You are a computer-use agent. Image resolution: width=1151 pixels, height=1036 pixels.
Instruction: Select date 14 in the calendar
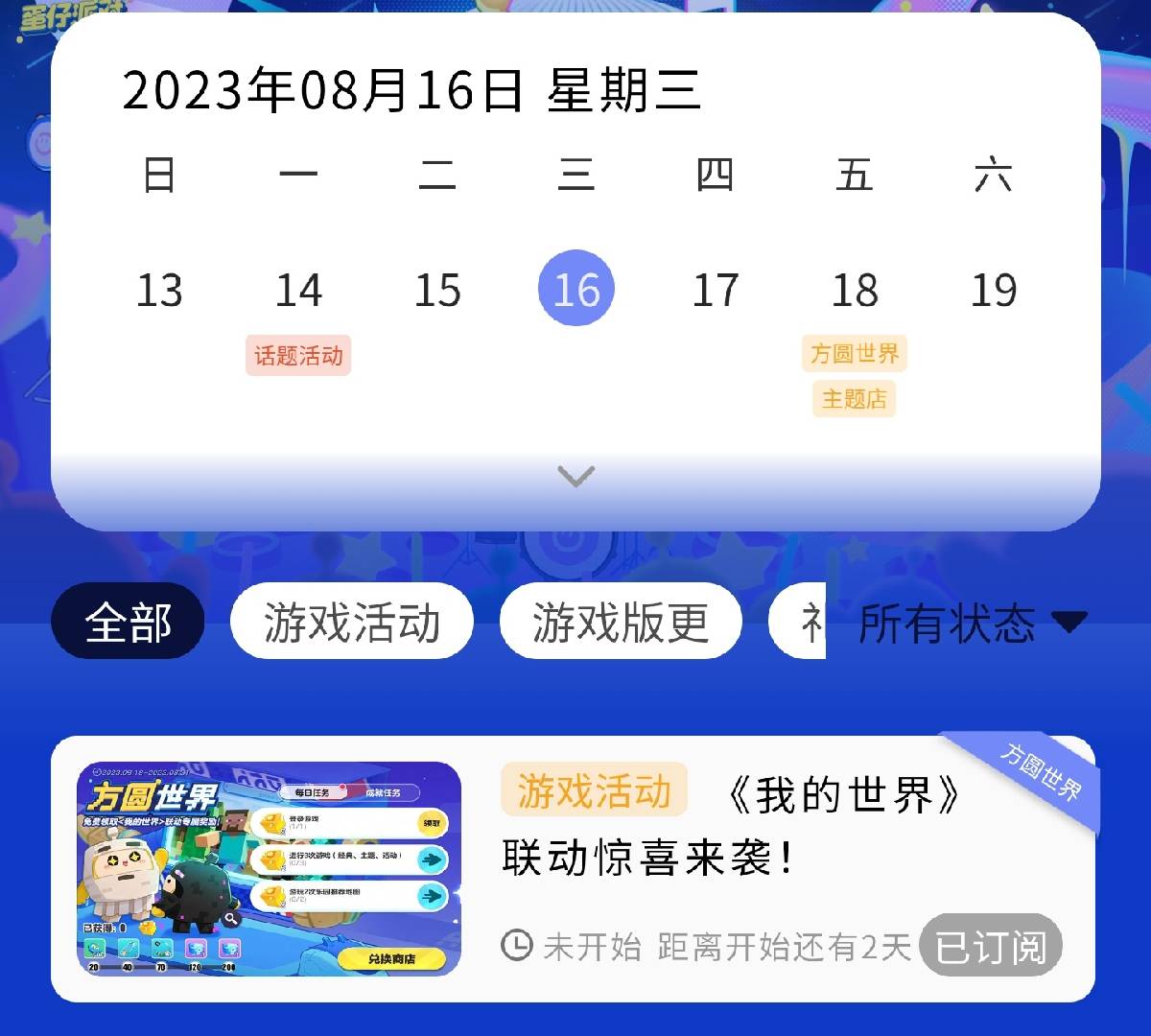(x=298, y=290)
